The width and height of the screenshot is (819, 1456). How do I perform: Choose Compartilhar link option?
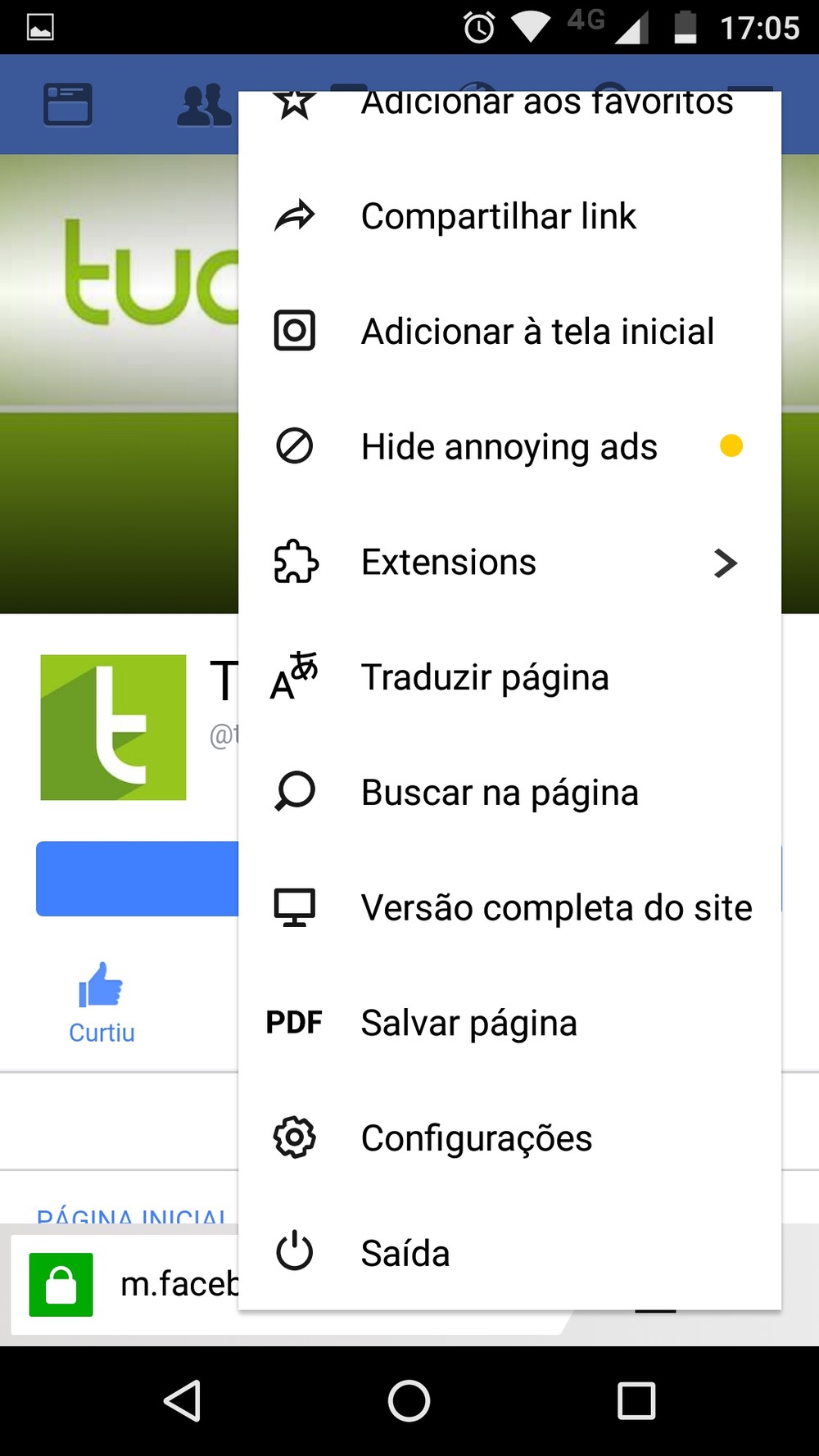509,216
